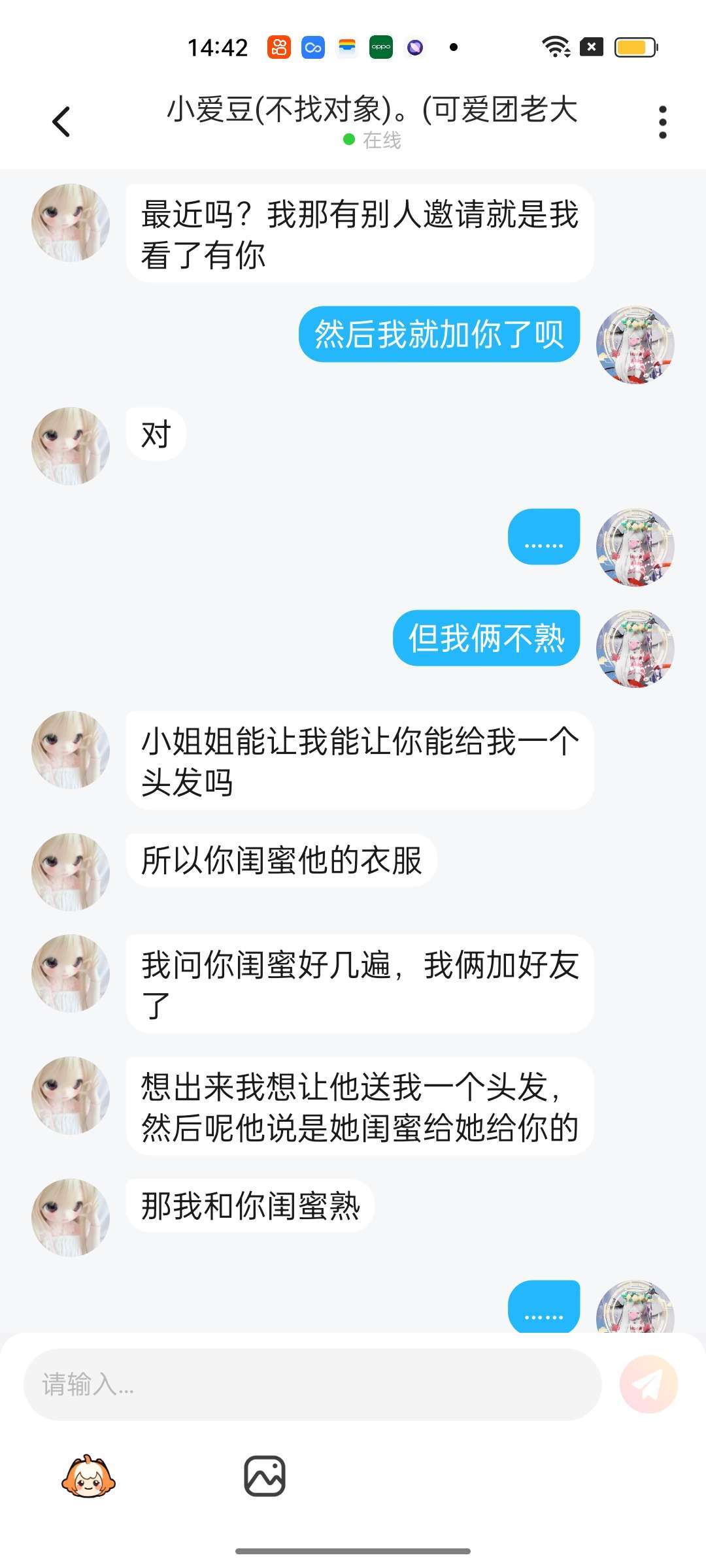Send the message with the paper plane
706x1568 pixels.
(648, 1384)
